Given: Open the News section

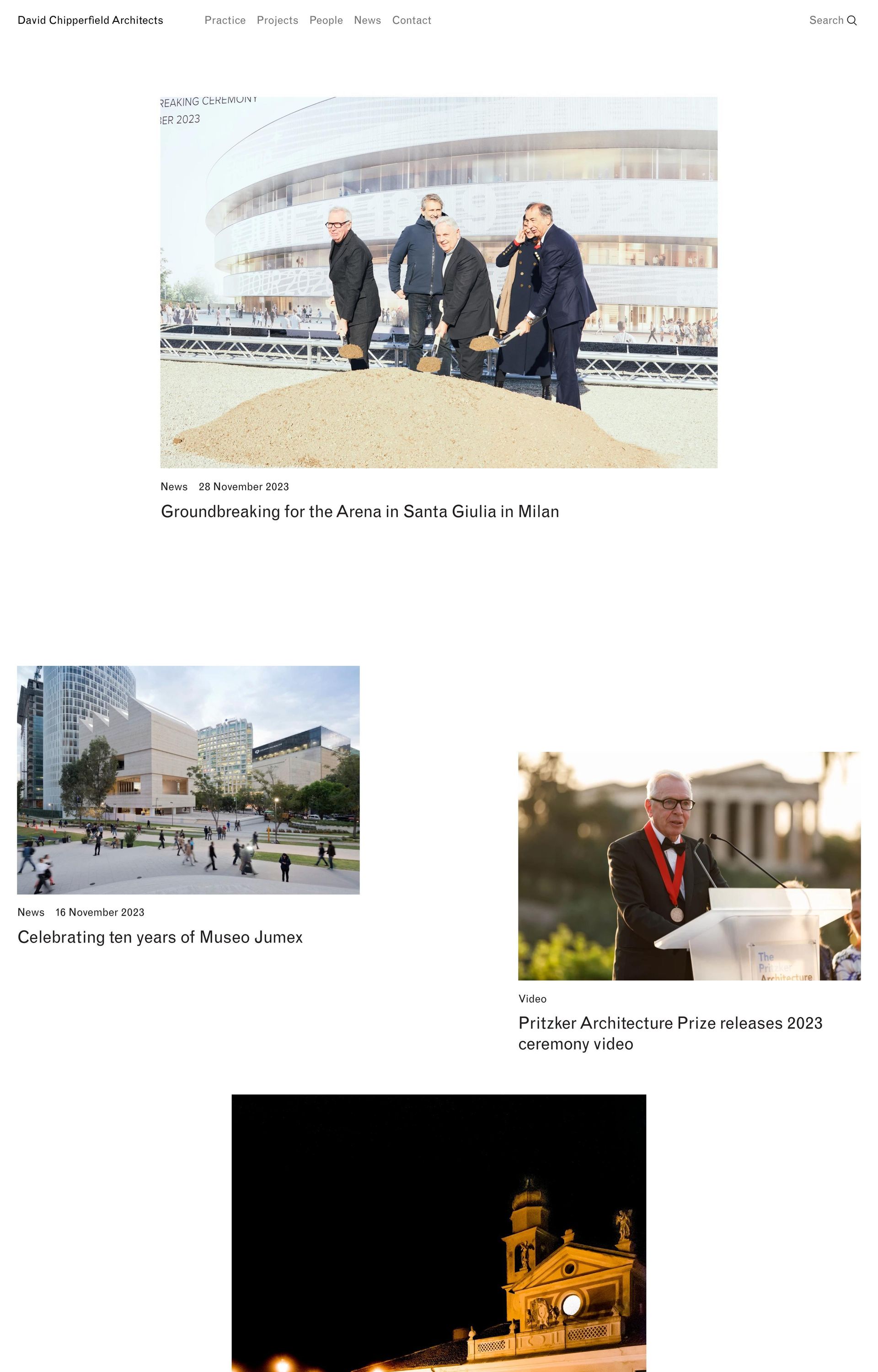Looking at the screenshot, I should click(x=367, y=21).
